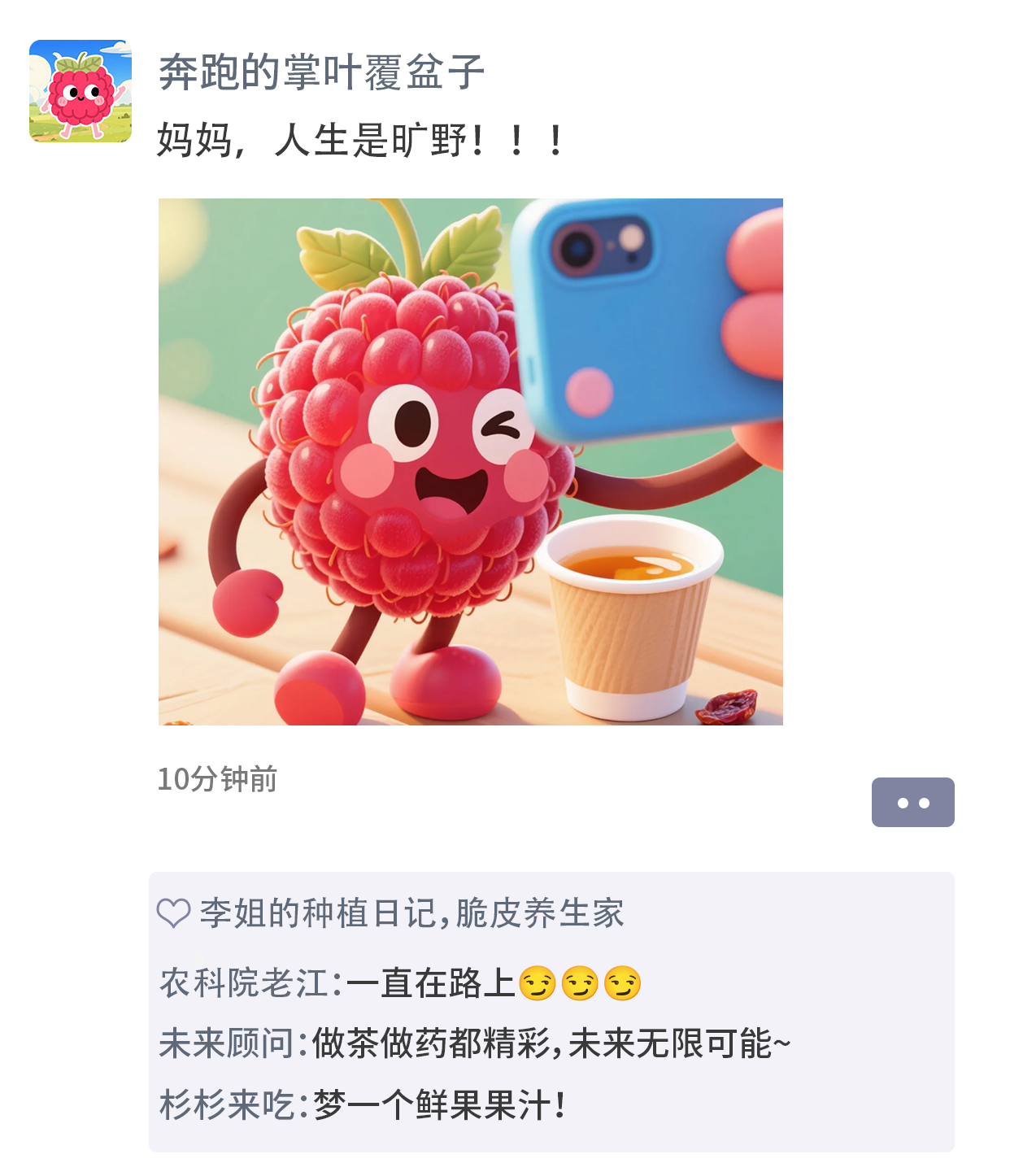View the raspberry selfie photo full screen
This screenshot has height=1176, width=1010.
tap(470, 461)
